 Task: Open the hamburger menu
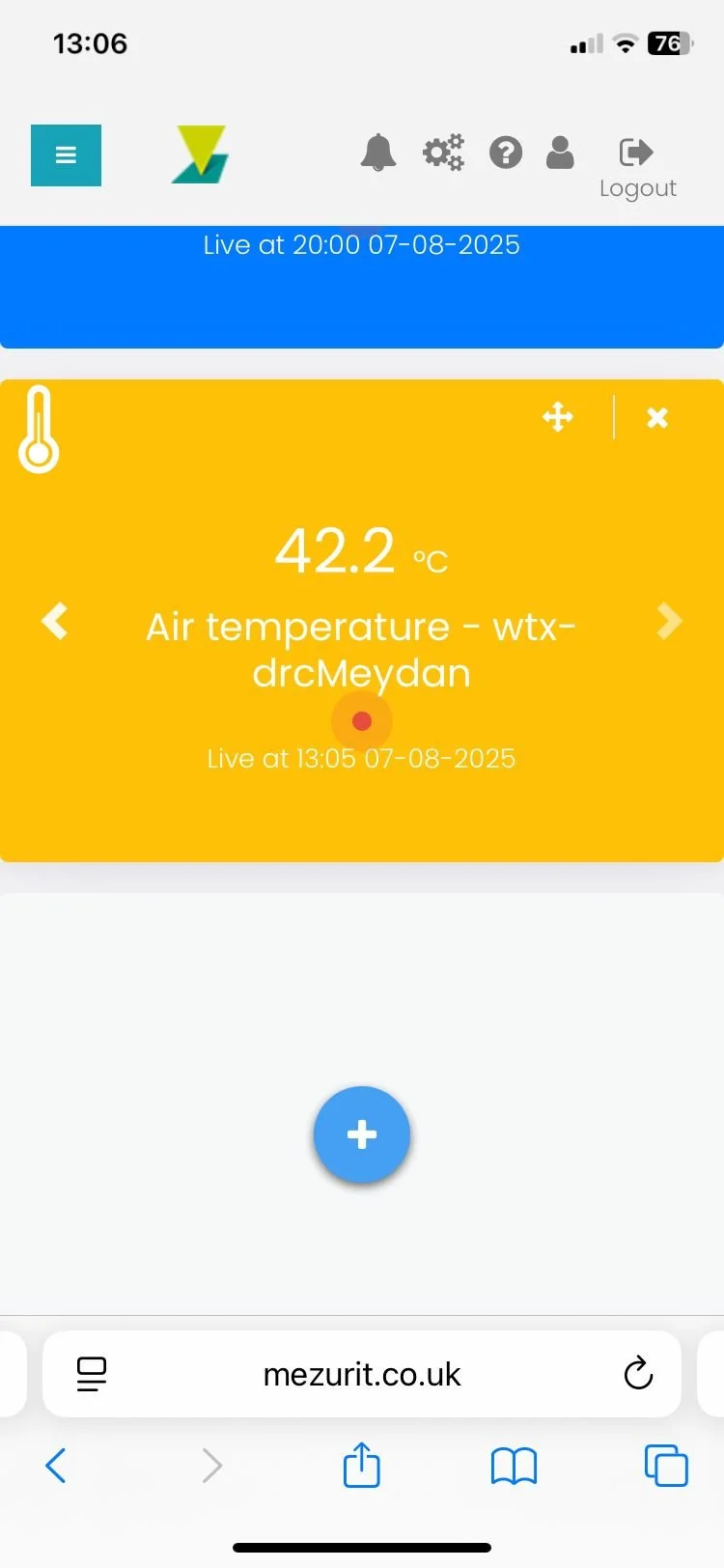point(66,154)
